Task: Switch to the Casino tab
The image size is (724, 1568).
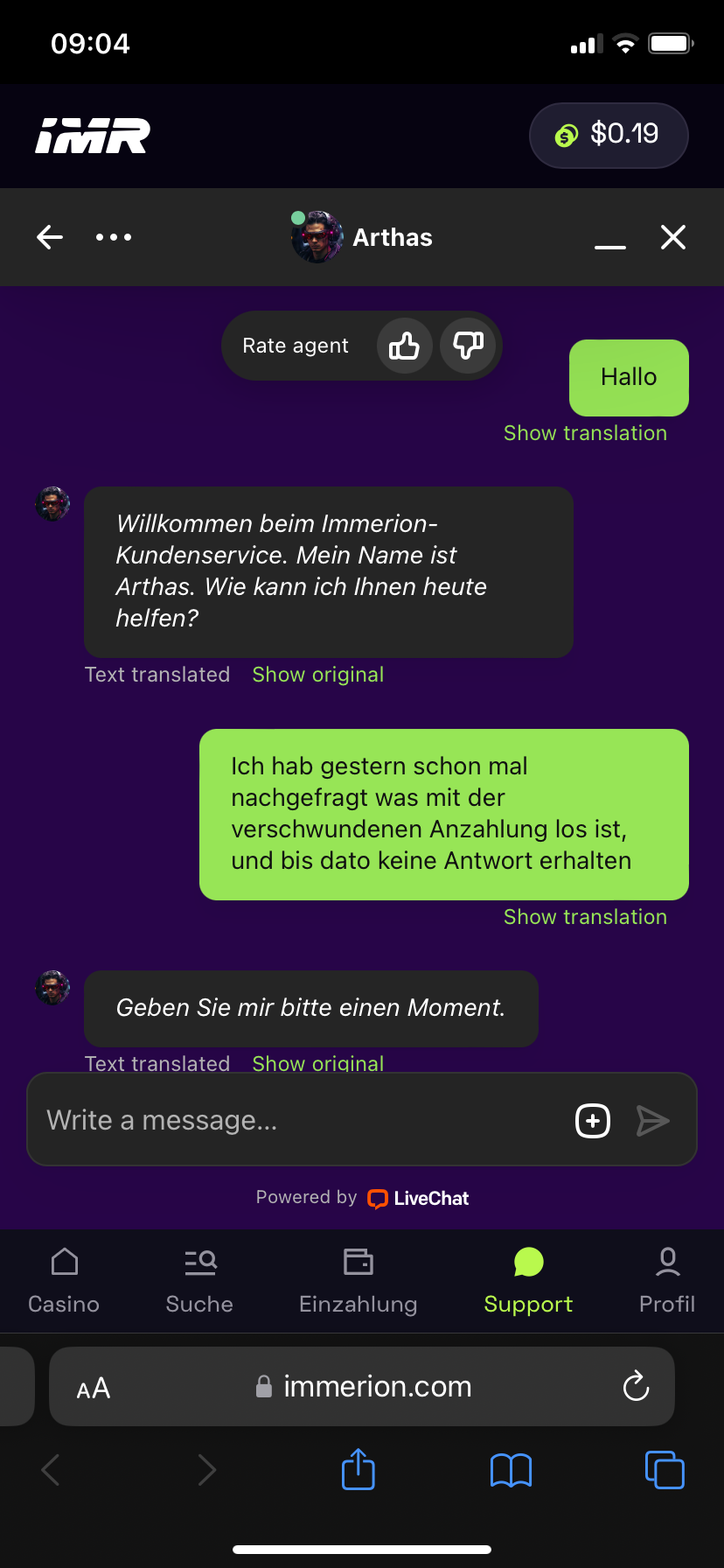Action: tap(64, 1281)
